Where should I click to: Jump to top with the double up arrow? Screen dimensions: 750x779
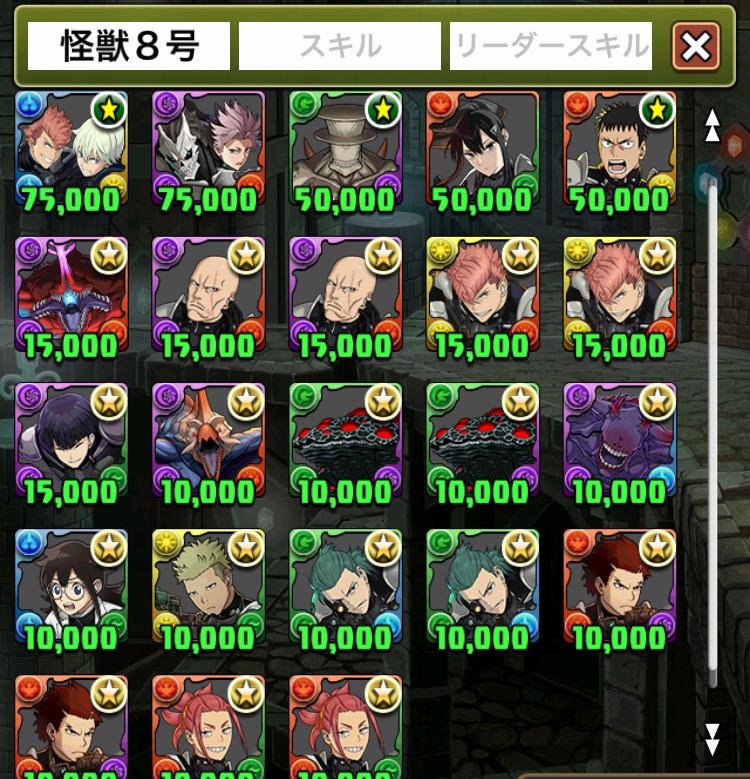click(712, 125)
